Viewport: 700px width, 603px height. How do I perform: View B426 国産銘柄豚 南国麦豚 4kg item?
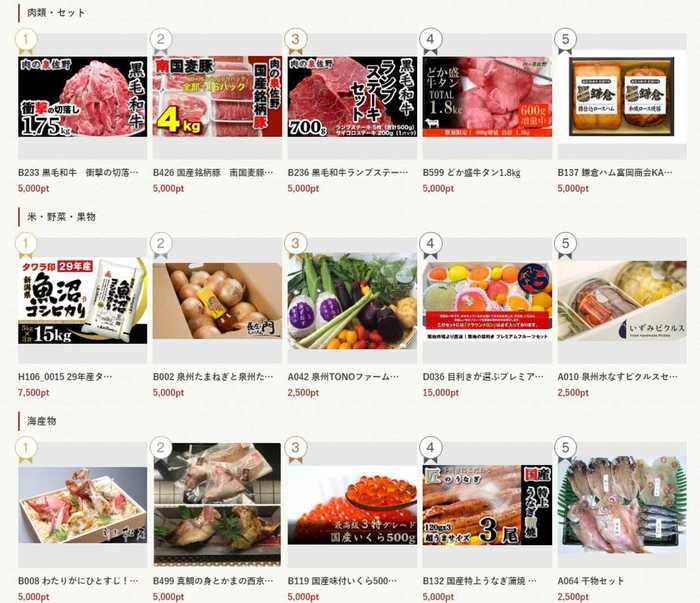click(217, 98)
